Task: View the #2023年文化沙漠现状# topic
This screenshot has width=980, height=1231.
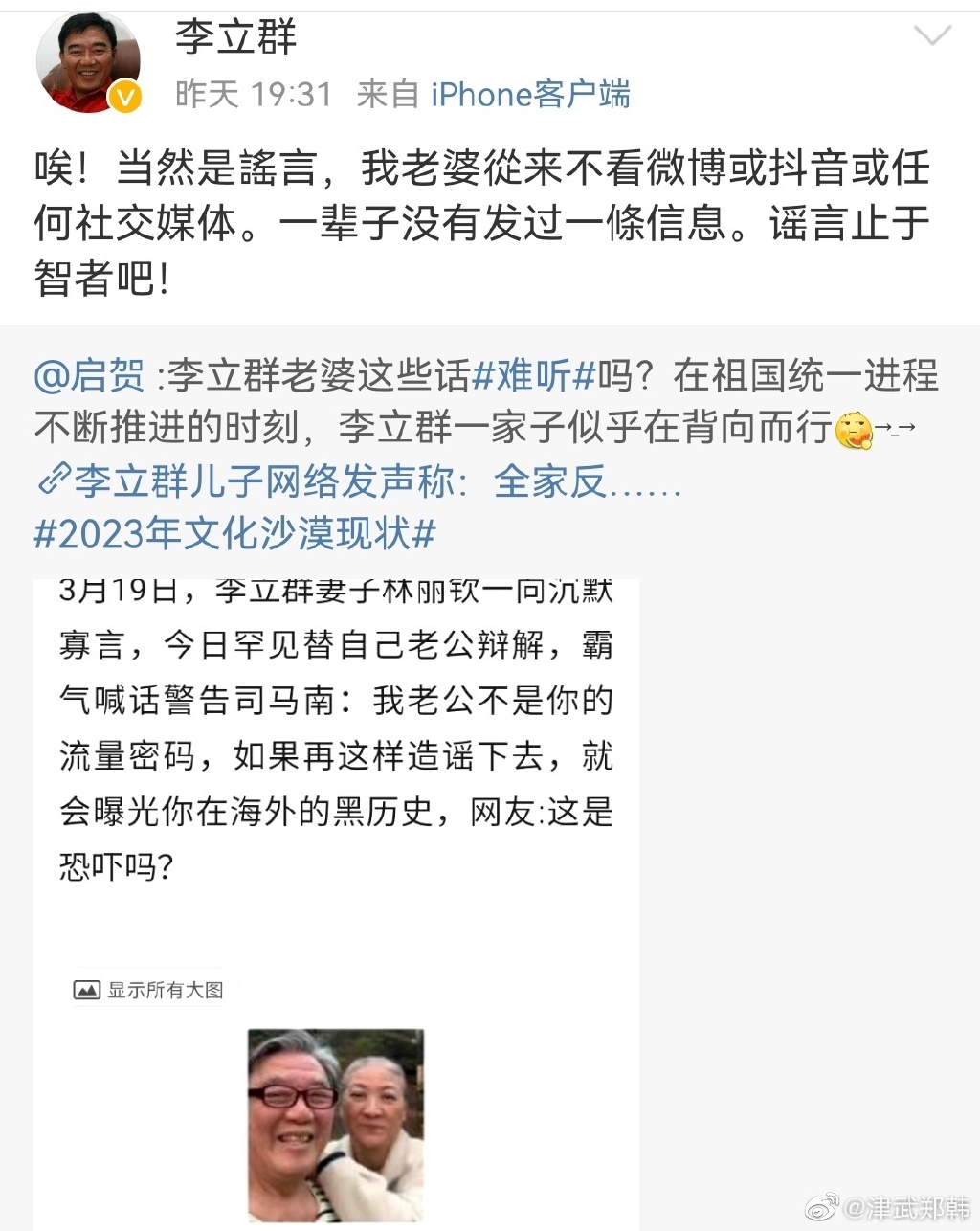Action: tap(234, 533)
